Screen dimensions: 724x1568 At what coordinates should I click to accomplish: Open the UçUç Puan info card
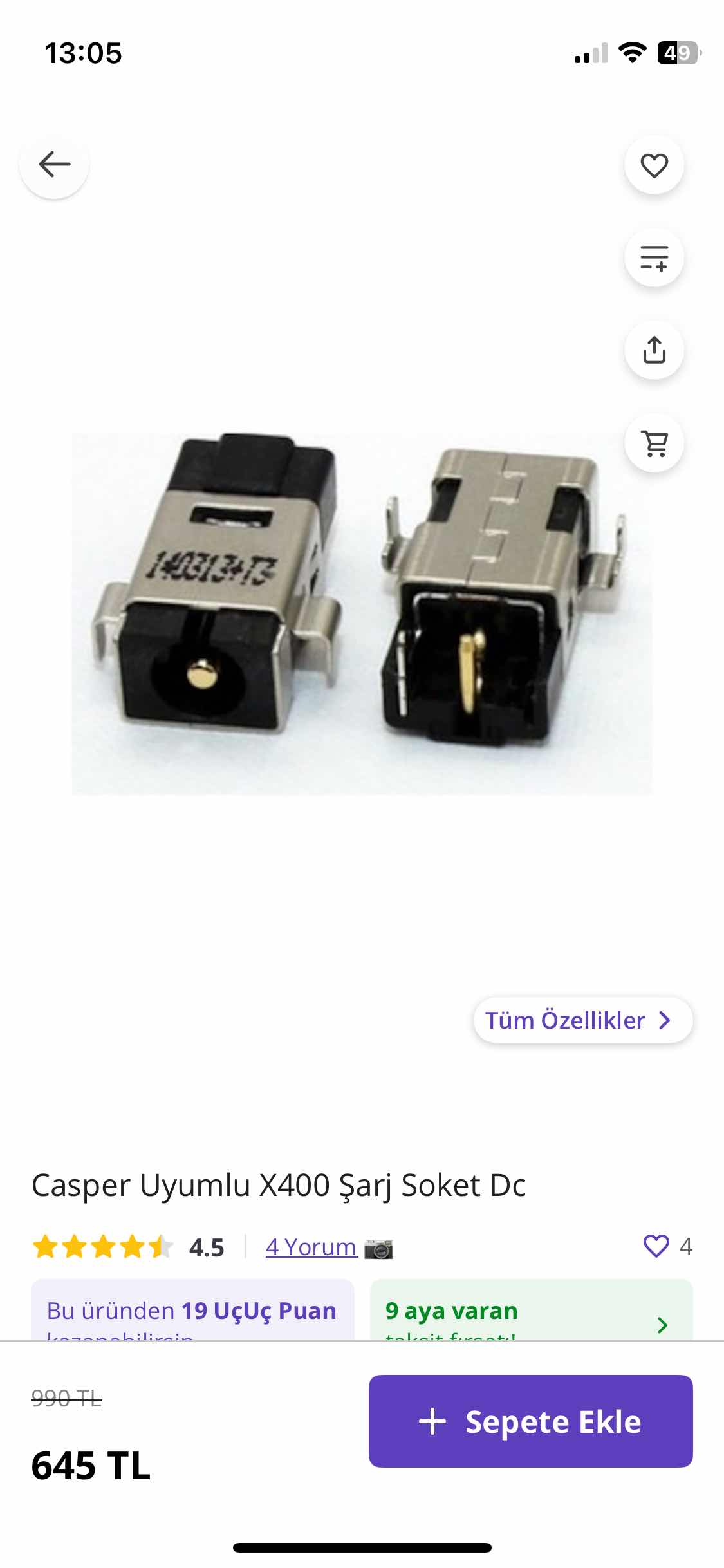click(x=192, y=1312)
